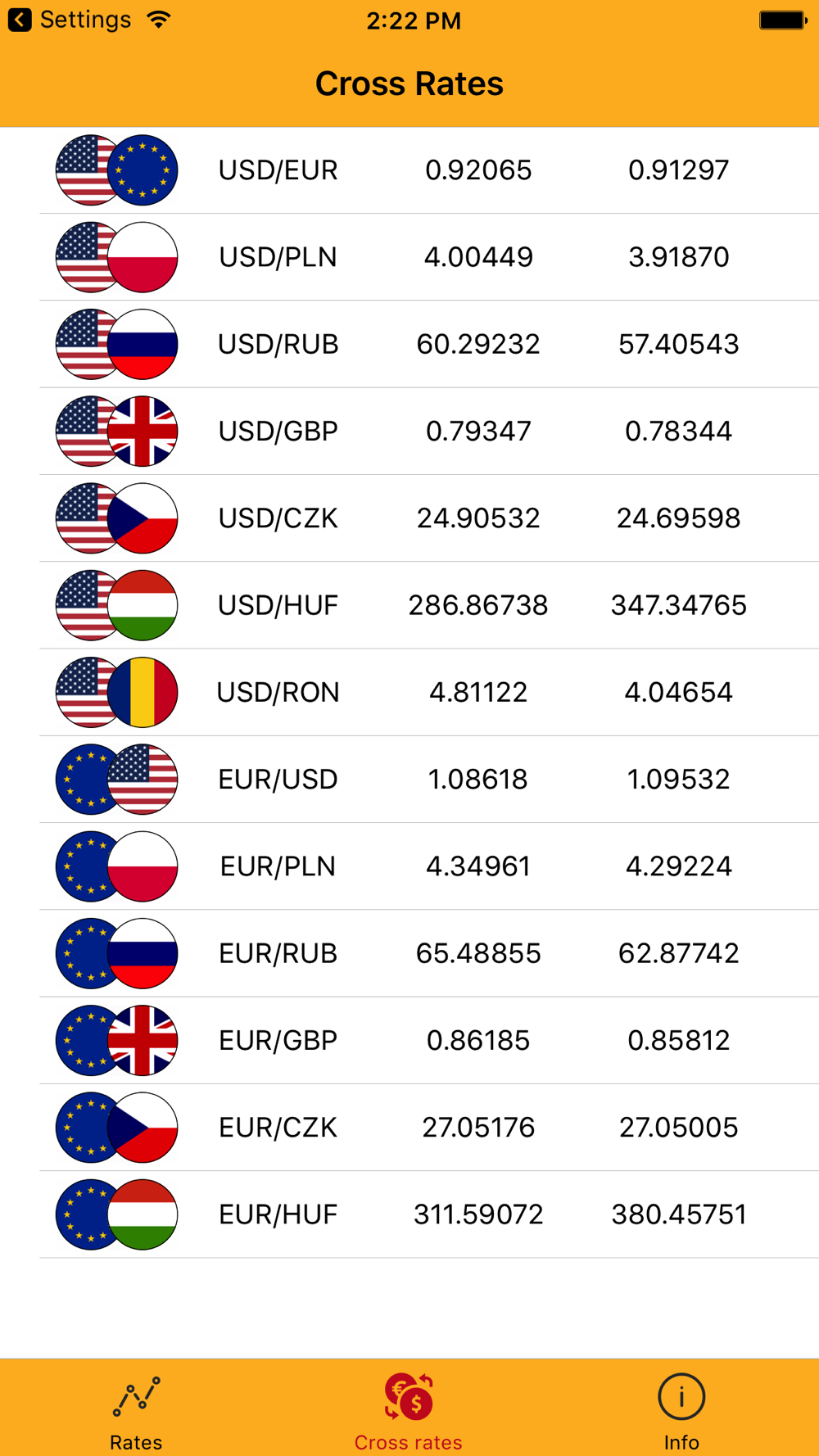
Task: Select the USD/PLN row
Action: pos(409,257)
